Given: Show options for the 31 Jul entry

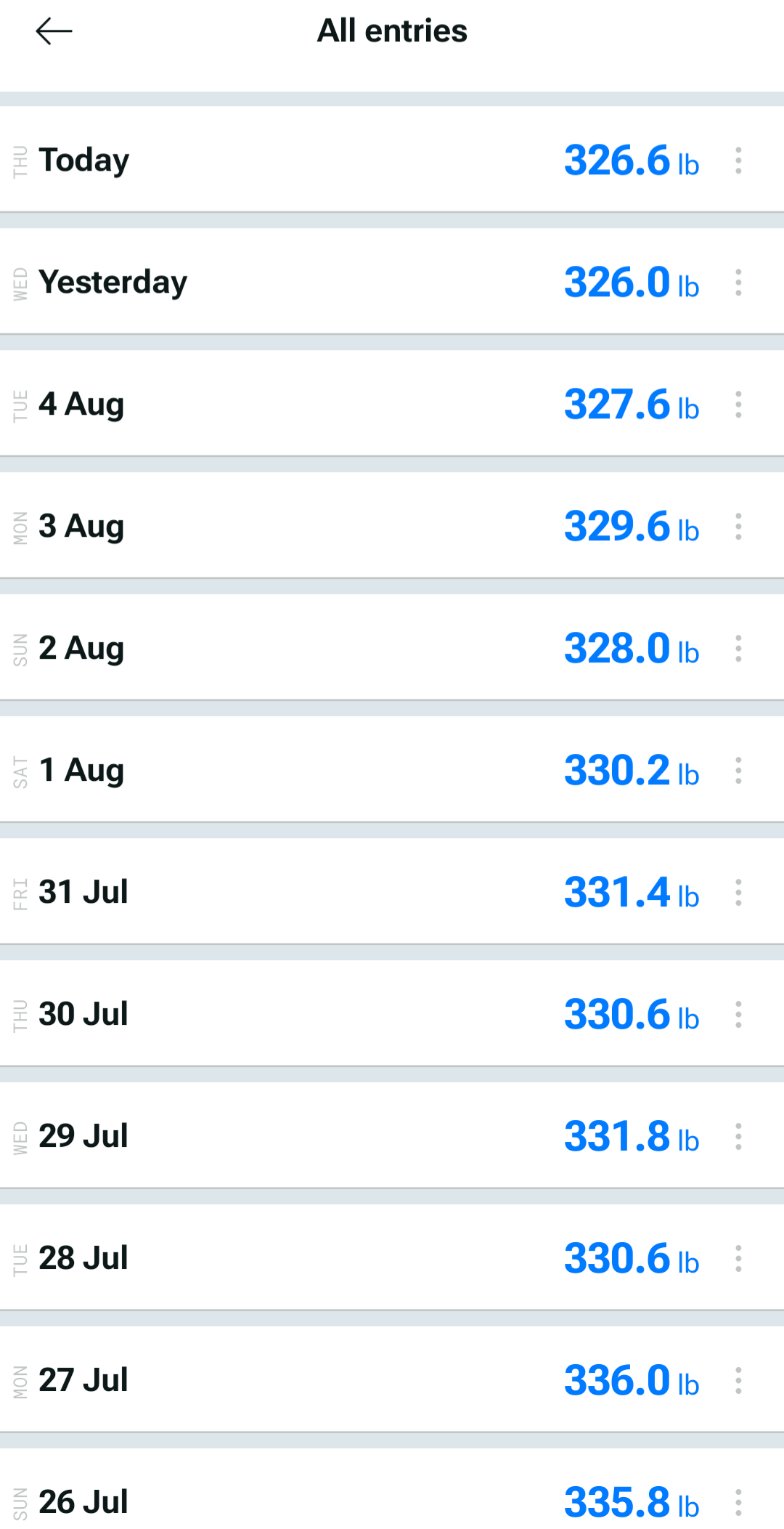Looking at the screenshot, I should click(x=738, y=893).
